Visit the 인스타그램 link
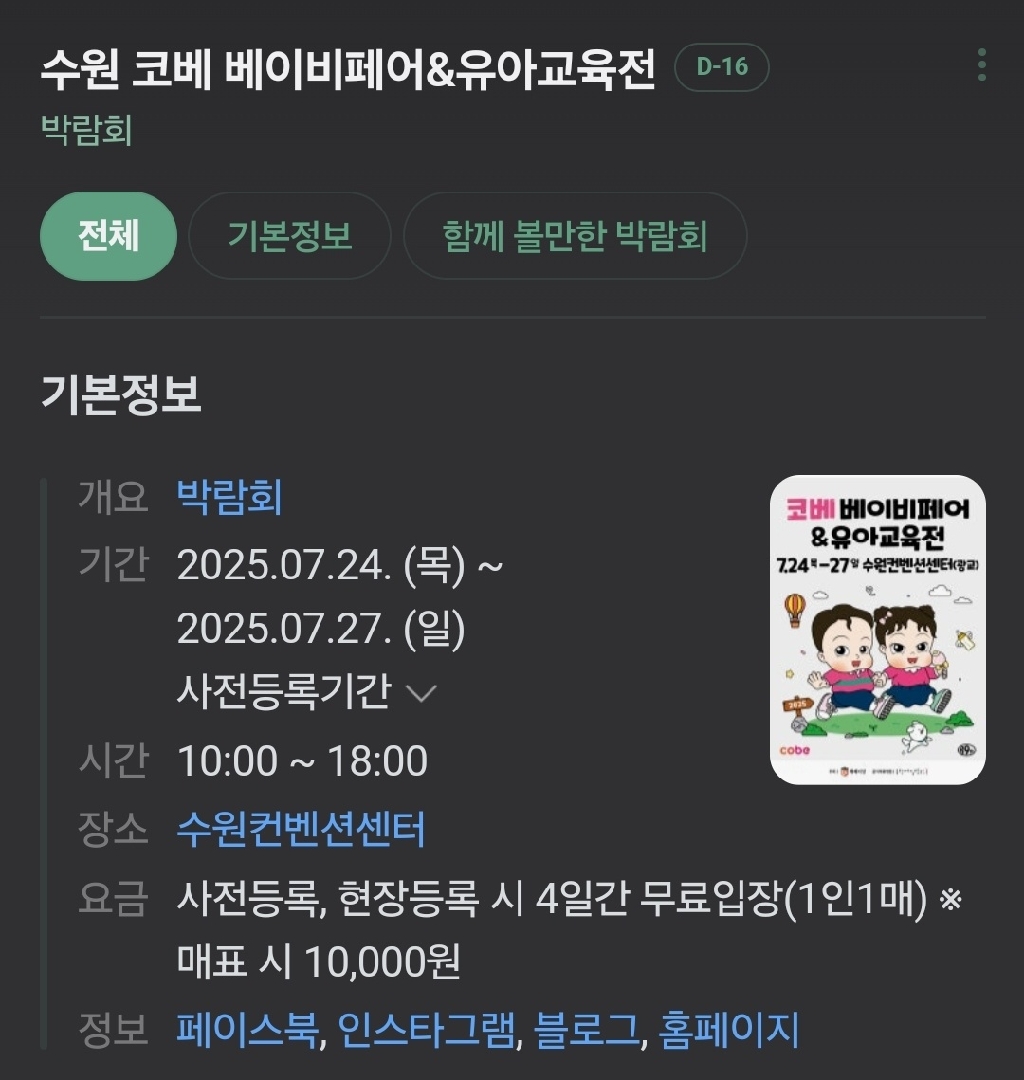Viewport: 1024px width, 1080px height. click(426, 1029)
